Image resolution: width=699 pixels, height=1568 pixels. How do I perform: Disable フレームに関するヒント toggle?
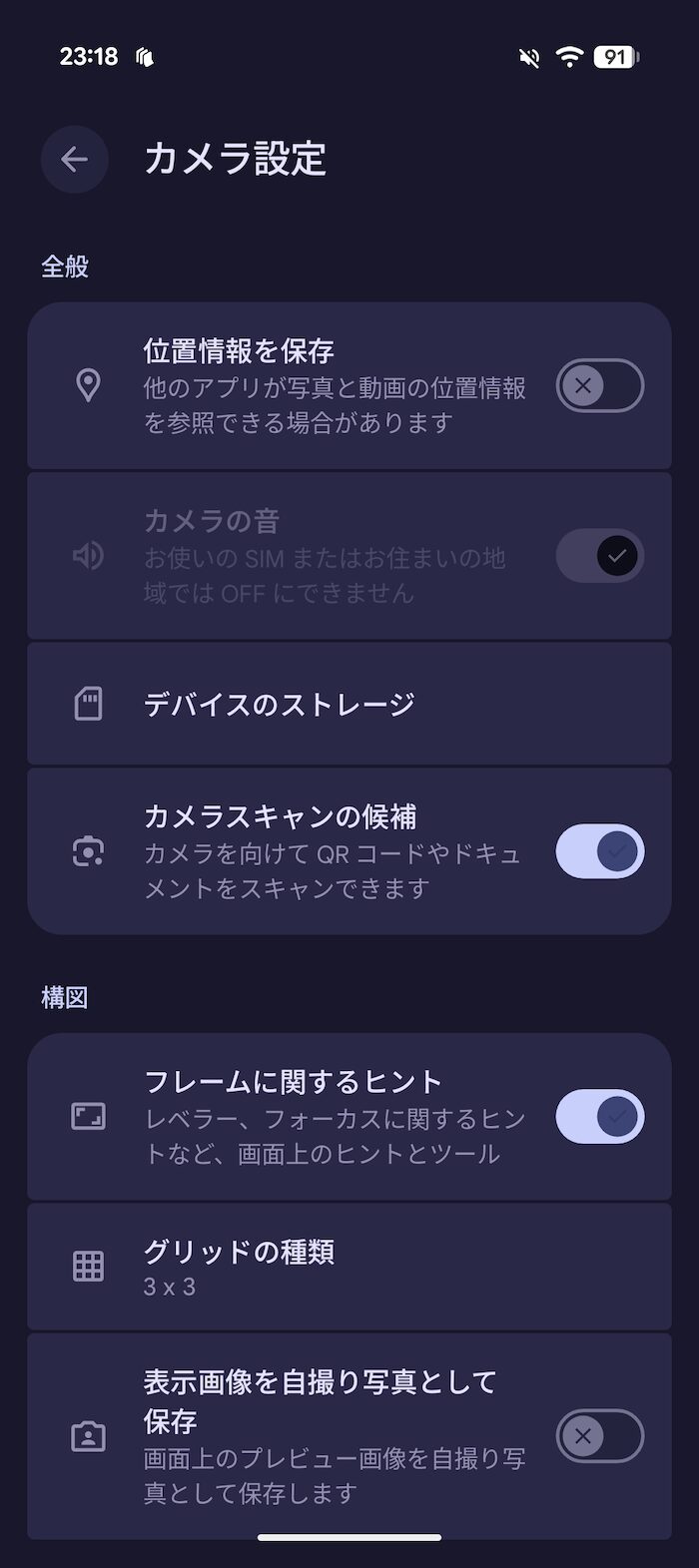tap(599, 1116)
